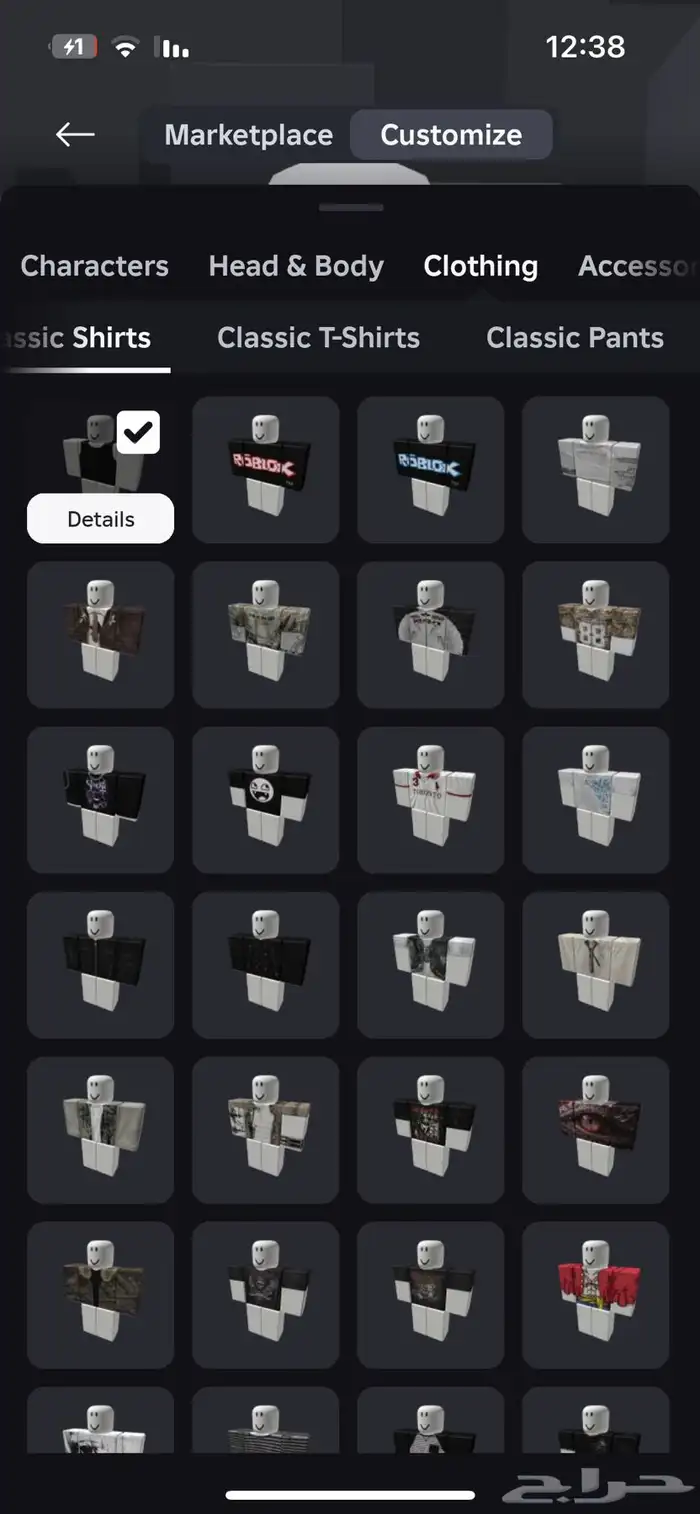Pick the red jacket shirt

click(595, 1294)
